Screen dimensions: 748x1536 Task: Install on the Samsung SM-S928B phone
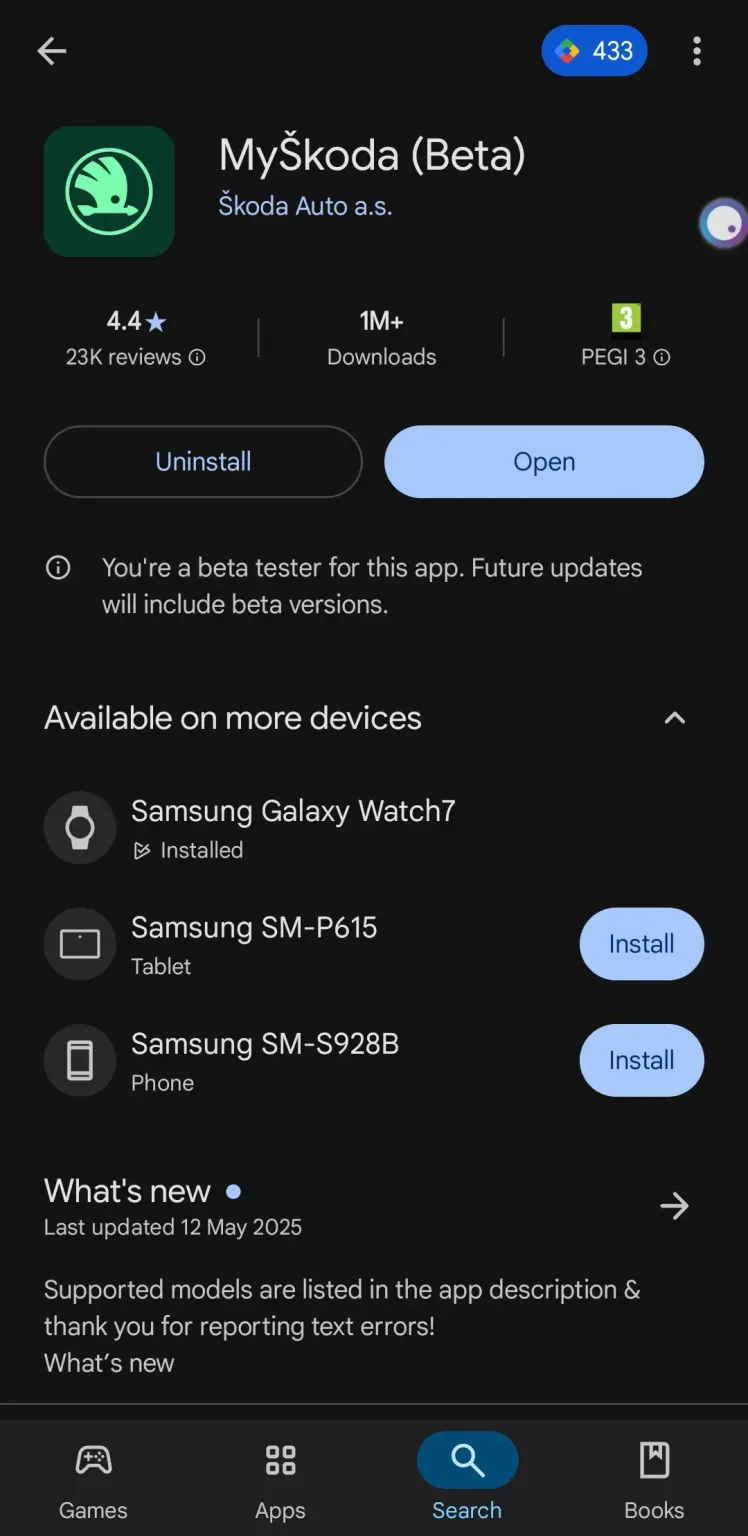point(642,1060)
